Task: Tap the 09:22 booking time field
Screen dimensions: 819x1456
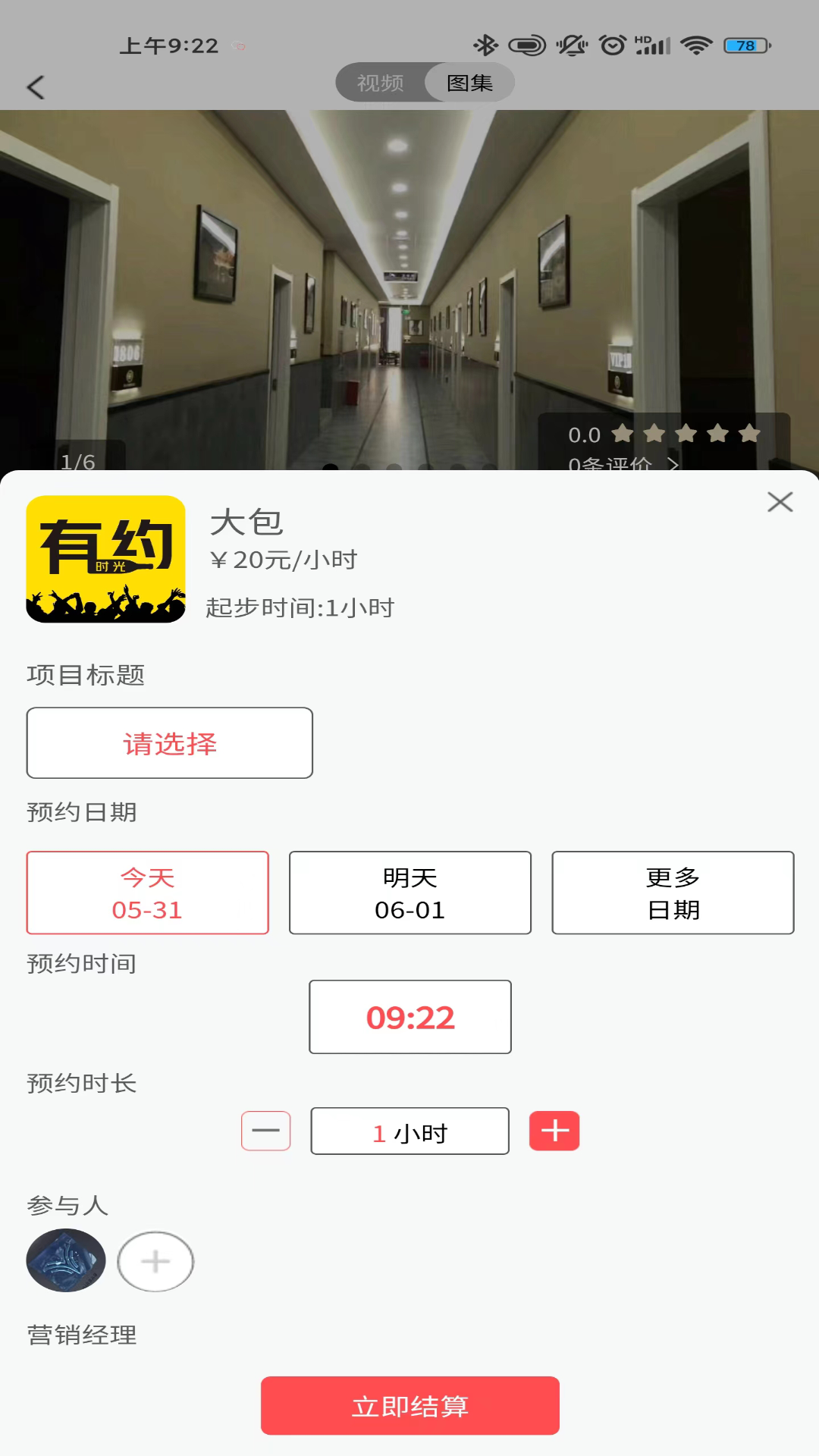Action: coord(409,1017)
